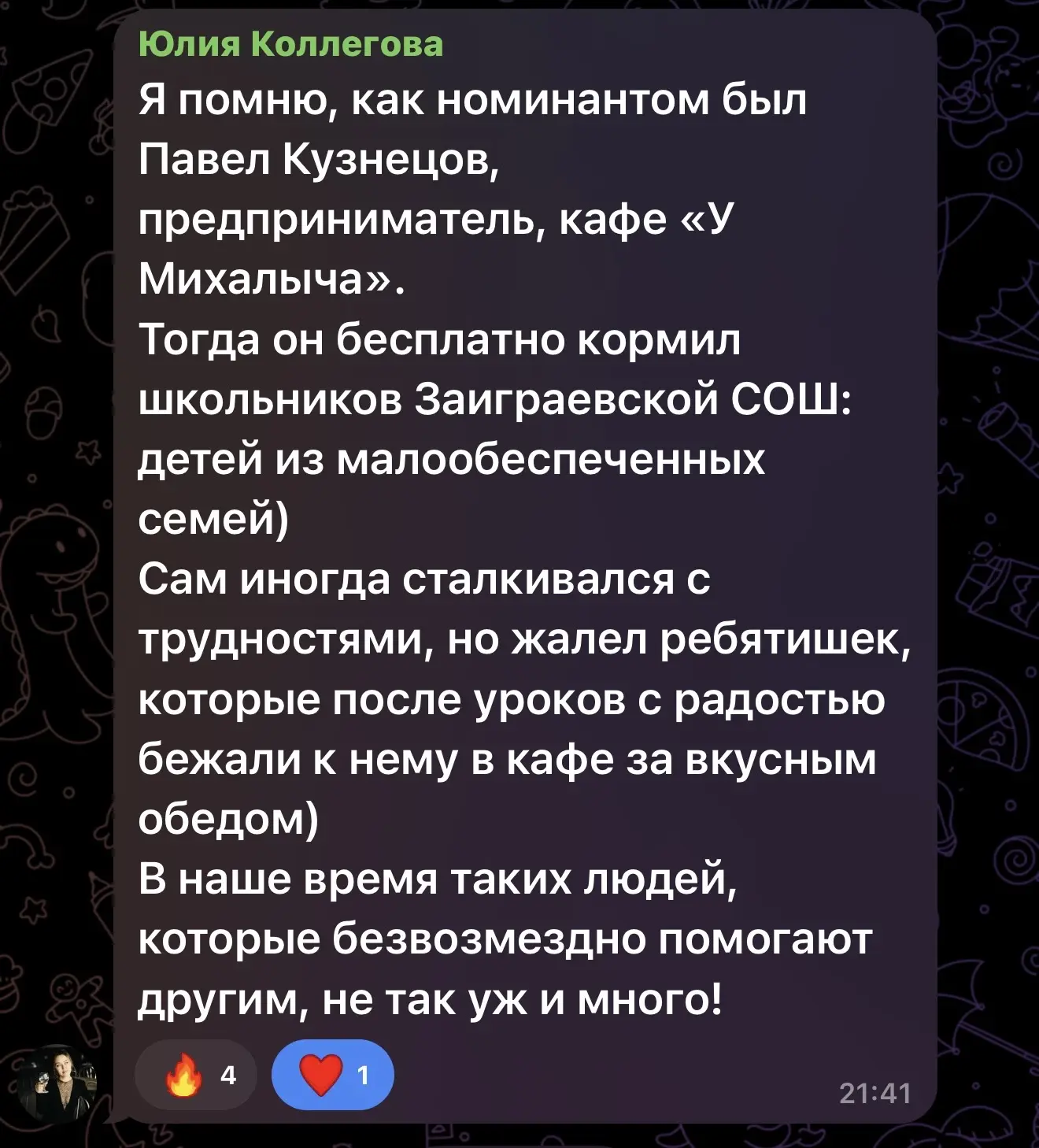
Task: Tap the fire reaction with 4 votes
Action: (x=197, y=1075)
